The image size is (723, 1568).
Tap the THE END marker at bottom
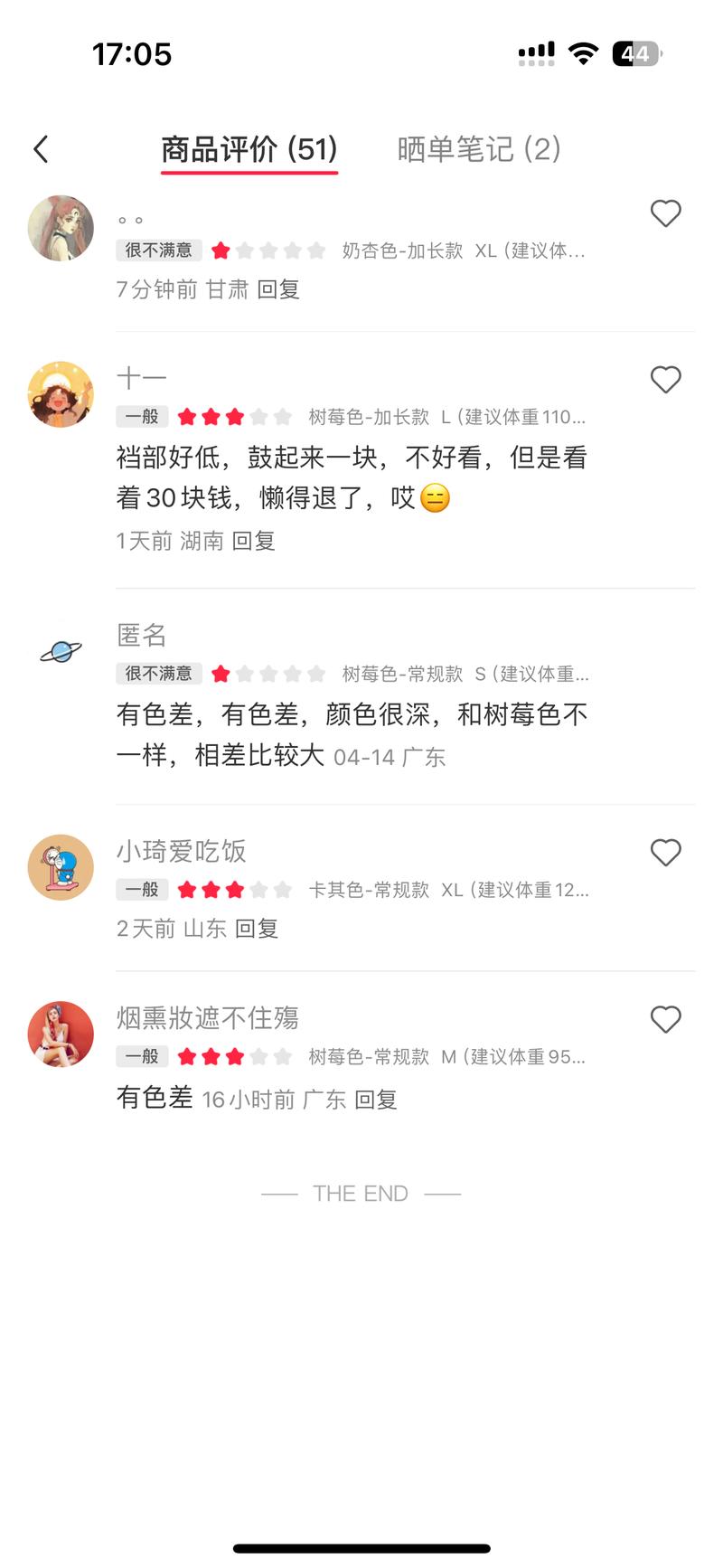361,1193
